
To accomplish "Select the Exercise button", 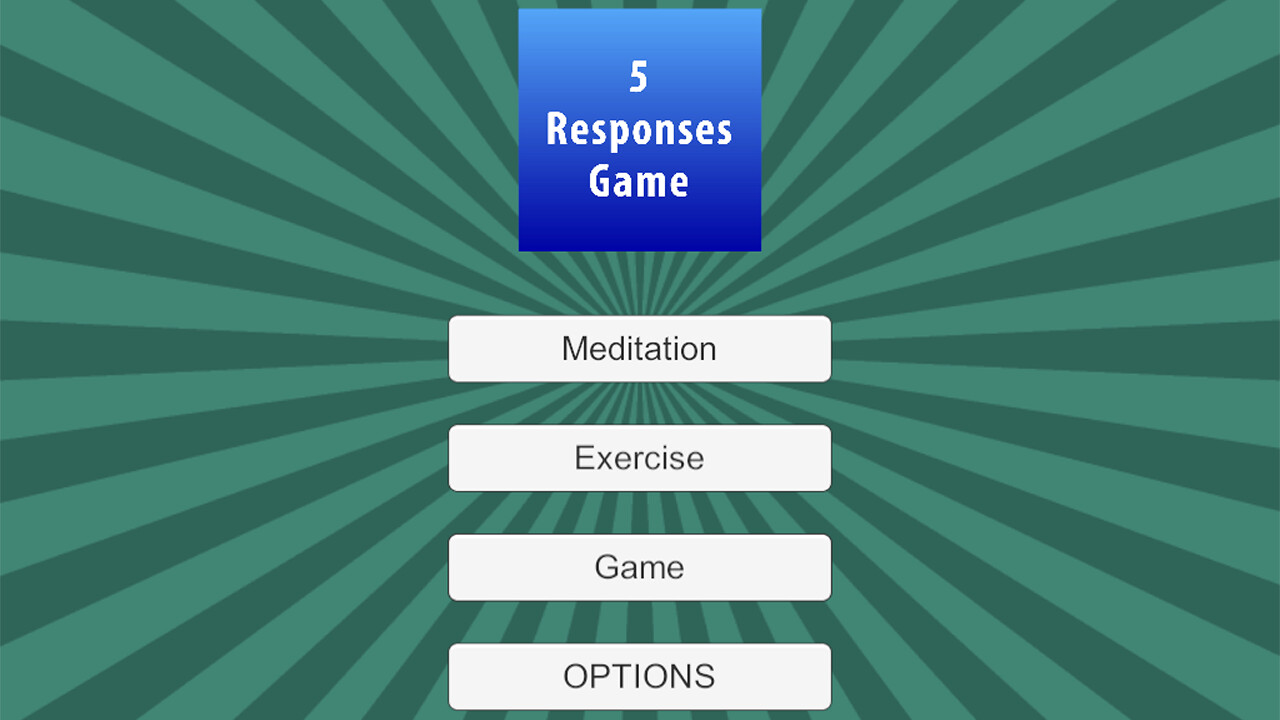I will [639, 458].
